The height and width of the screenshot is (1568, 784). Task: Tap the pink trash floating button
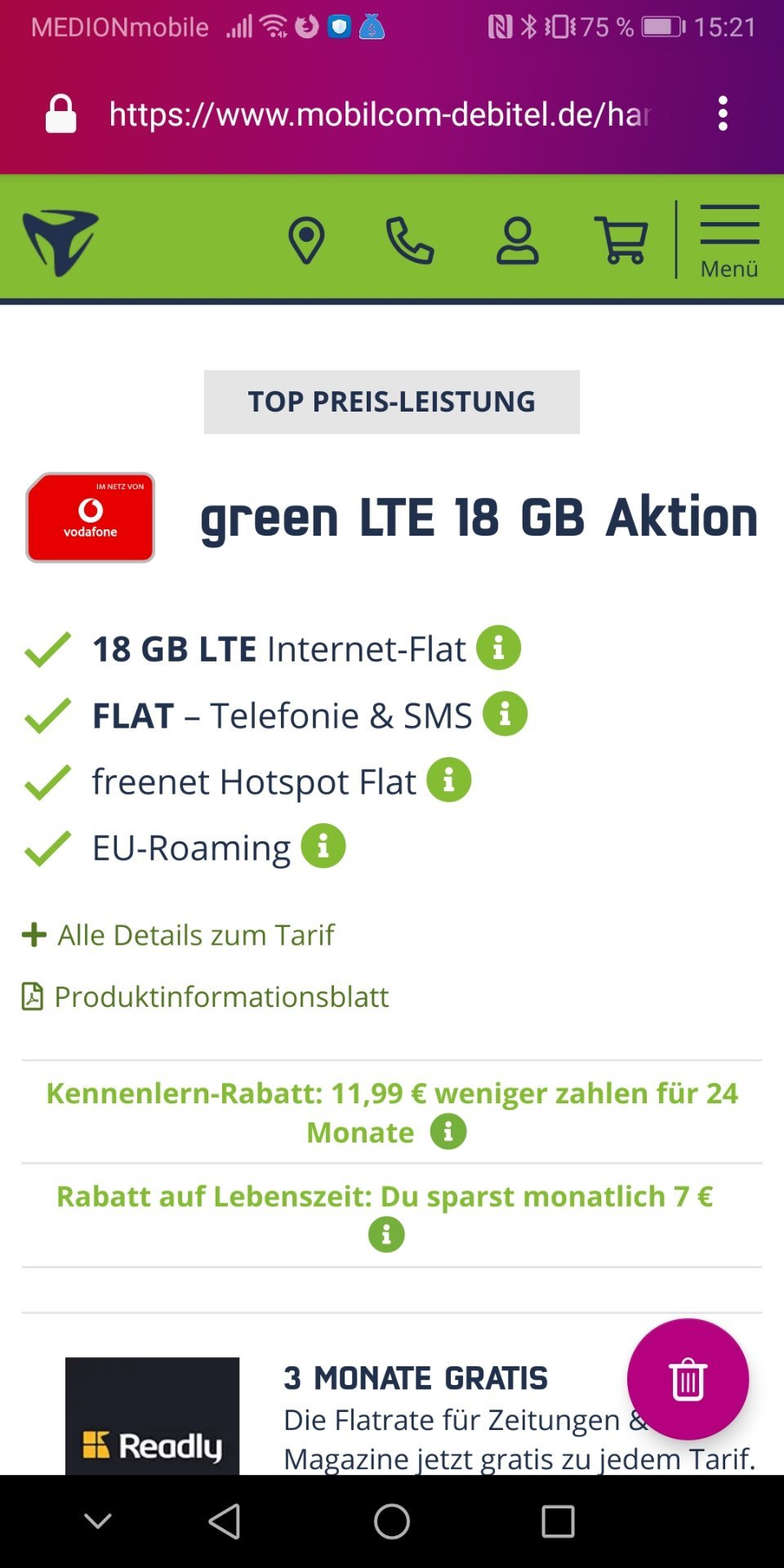pyautogui.click(x=688, y=1379)
